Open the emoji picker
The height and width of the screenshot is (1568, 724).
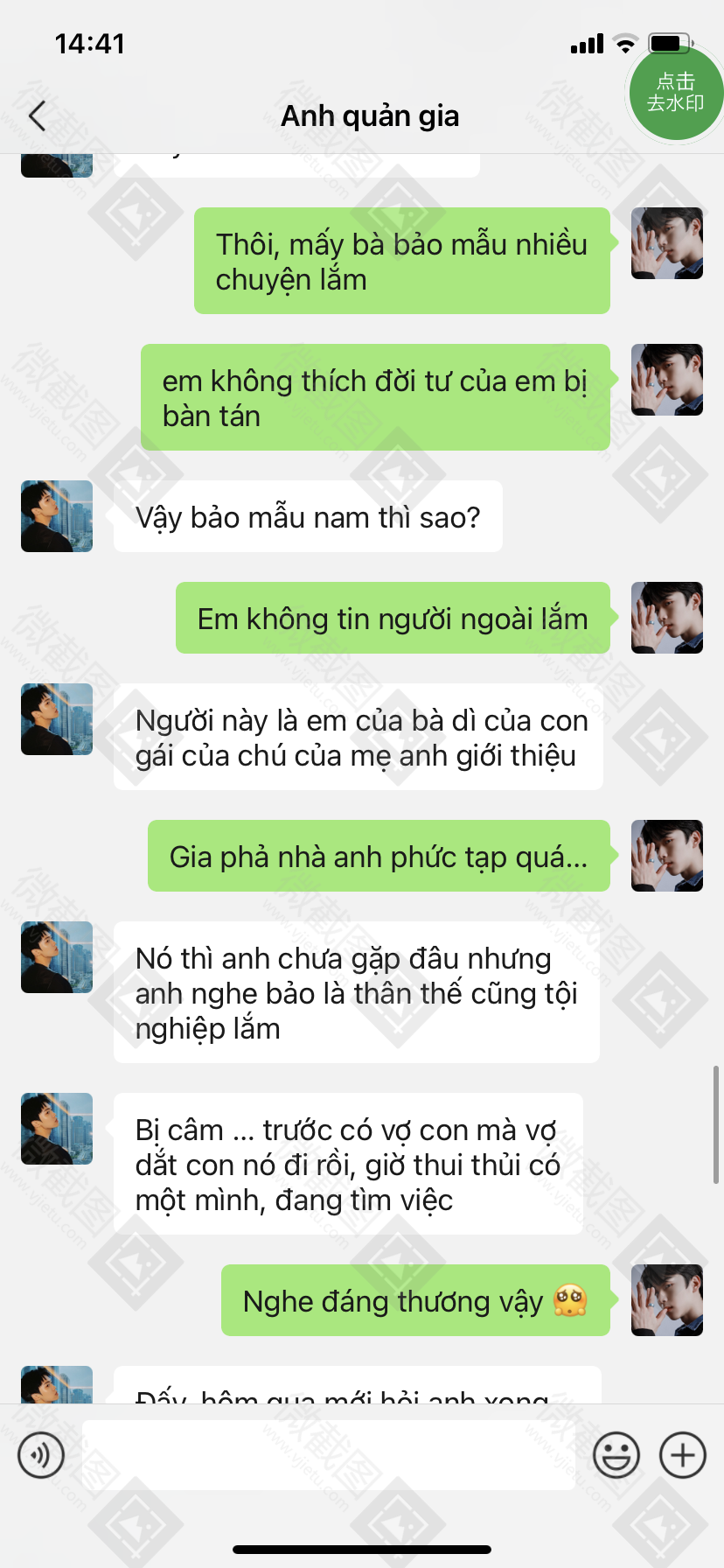point(616,1455)
